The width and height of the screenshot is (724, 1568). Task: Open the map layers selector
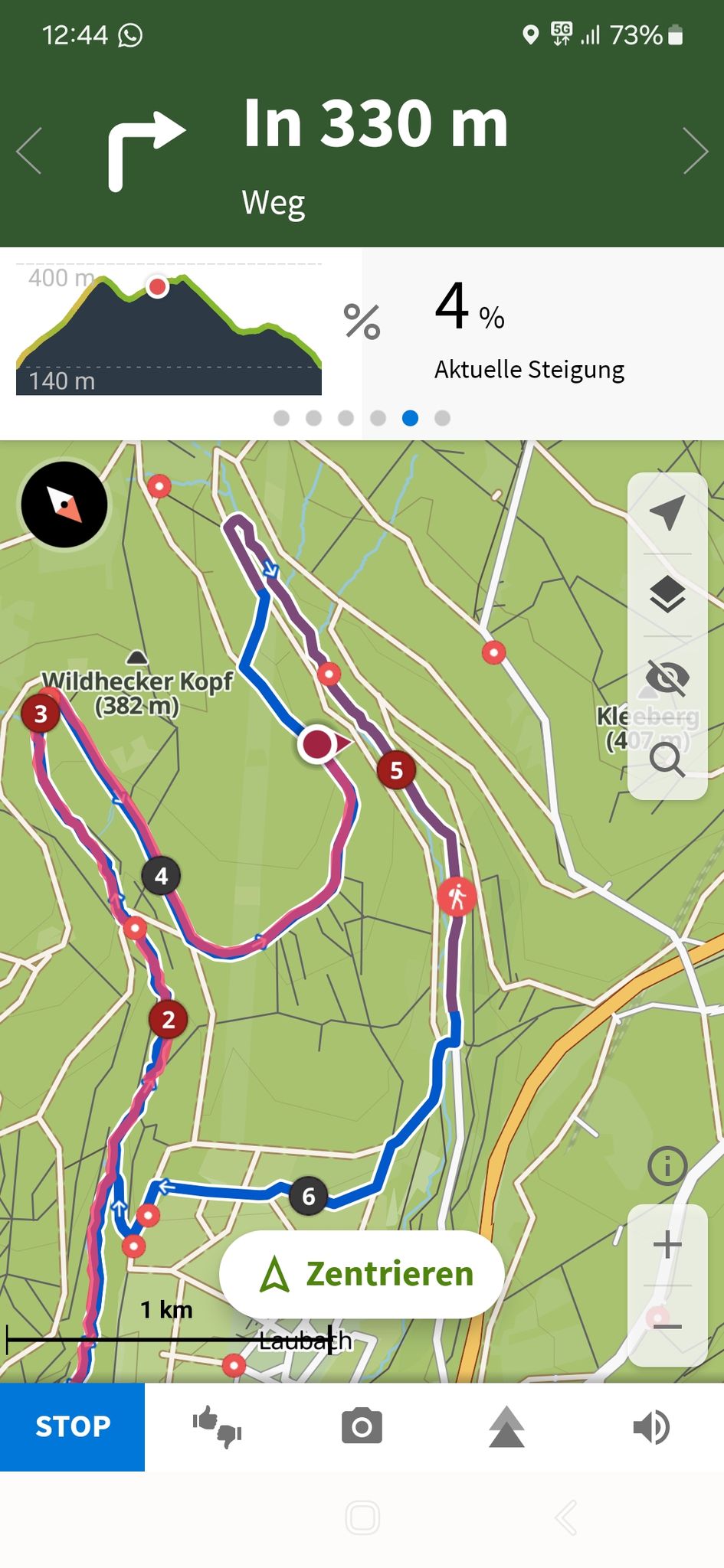tap(667, 593)
